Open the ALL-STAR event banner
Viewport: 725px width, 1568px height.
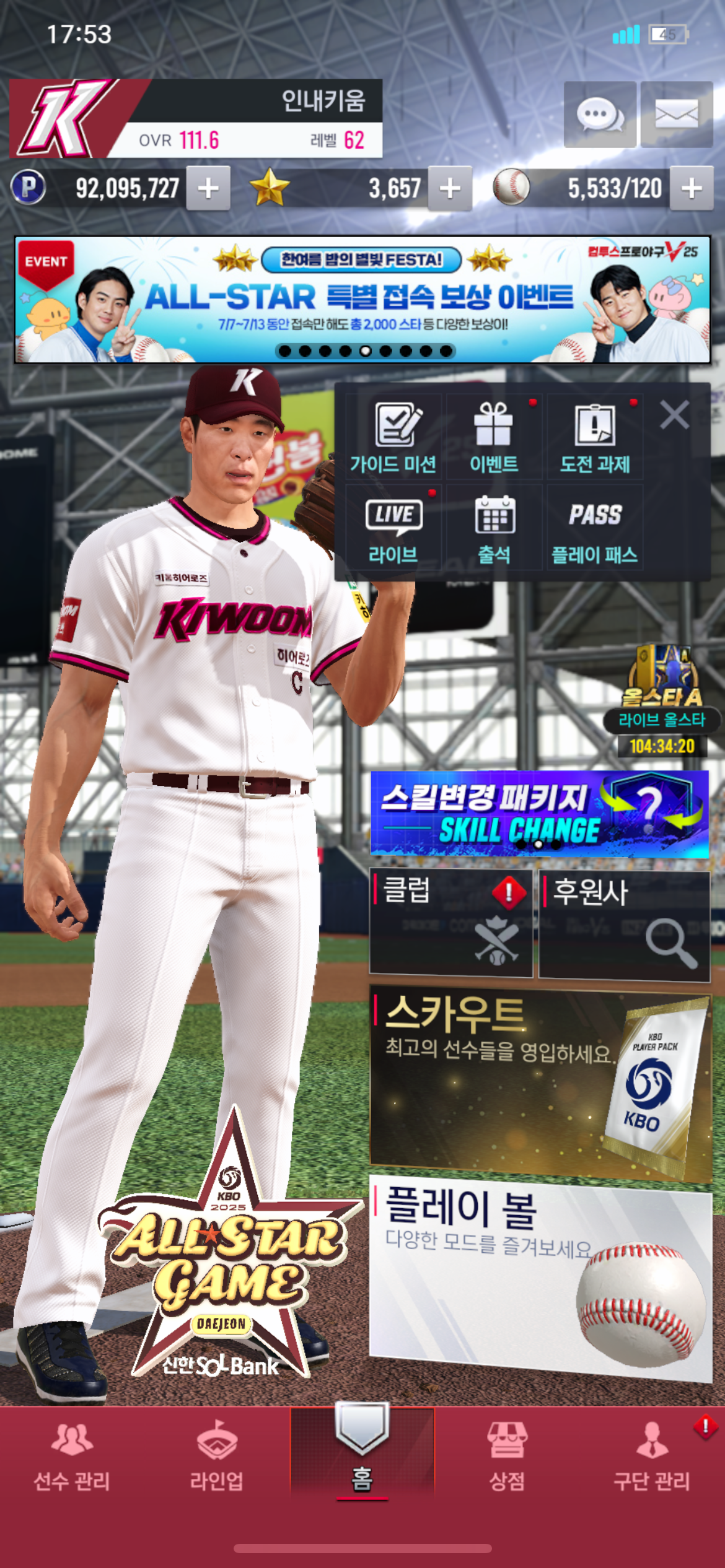[362, 299]
